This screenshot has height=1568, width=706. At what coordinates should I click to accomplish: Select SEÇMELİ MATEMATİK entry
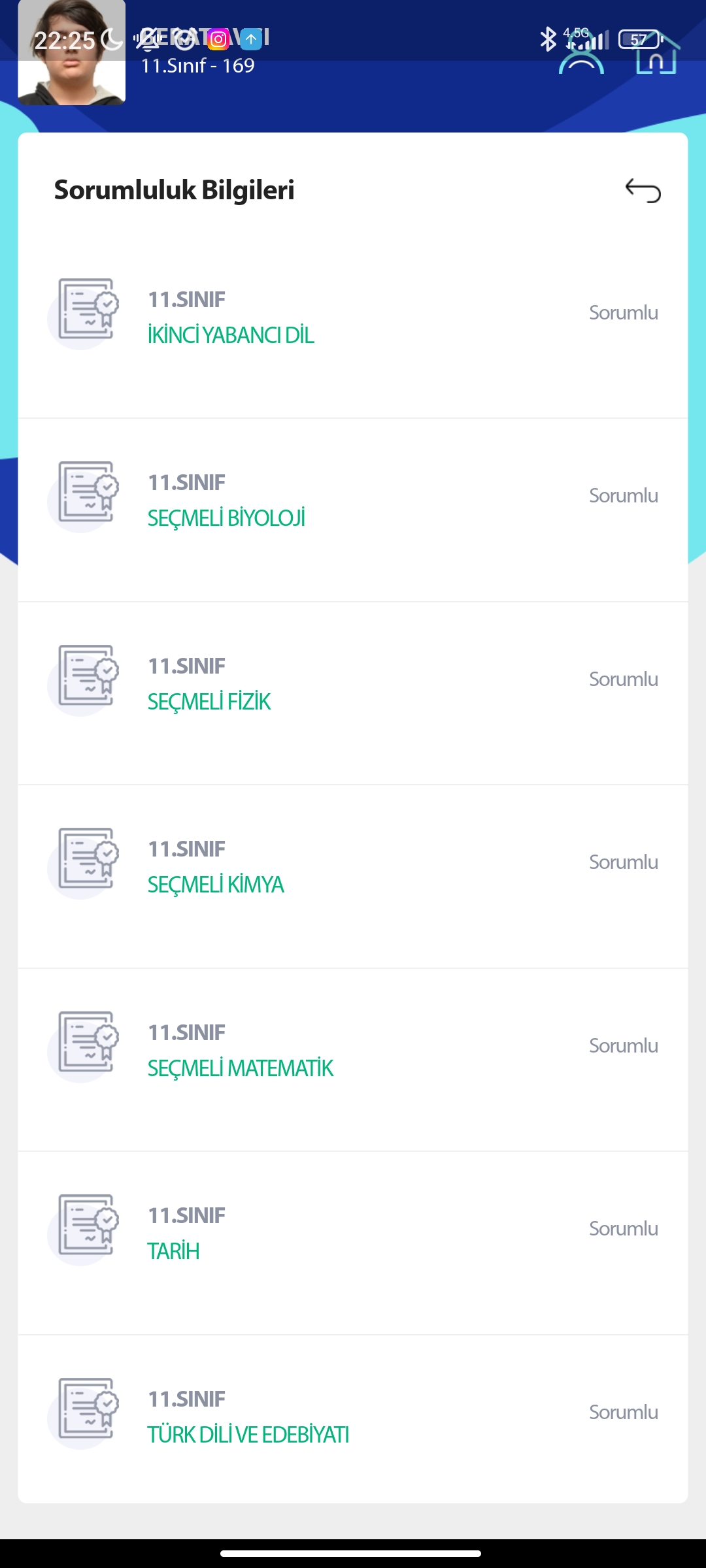353,1051
